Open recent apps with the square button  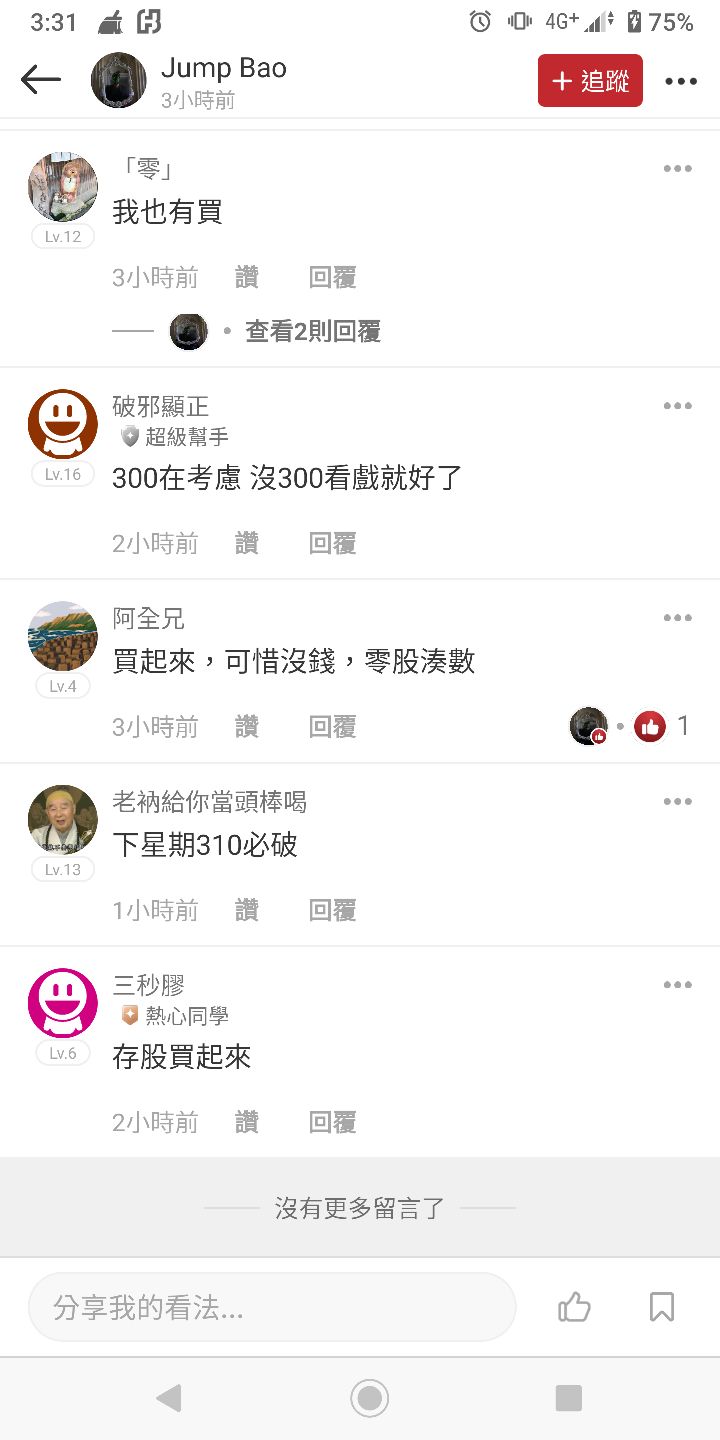pyautogui.click(x=568, y=1398)
